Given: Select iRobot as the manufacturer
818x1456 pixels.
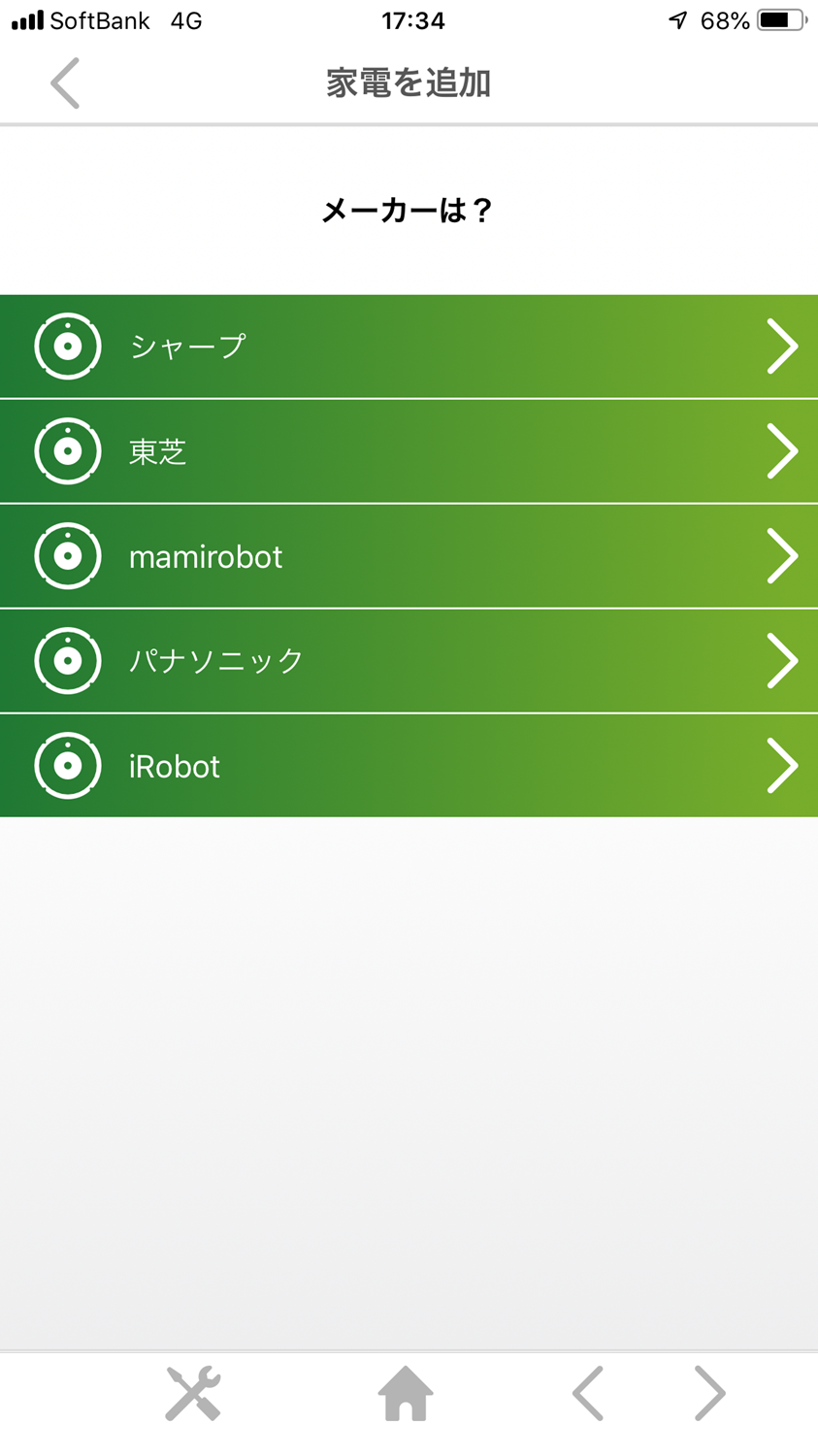Looking at the screenshot, I should click(409, 766).
